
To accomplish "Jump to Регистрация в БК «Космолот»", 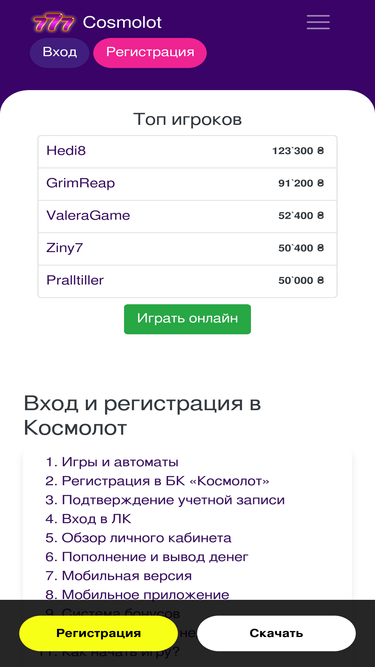I will [x=166, y=481].
